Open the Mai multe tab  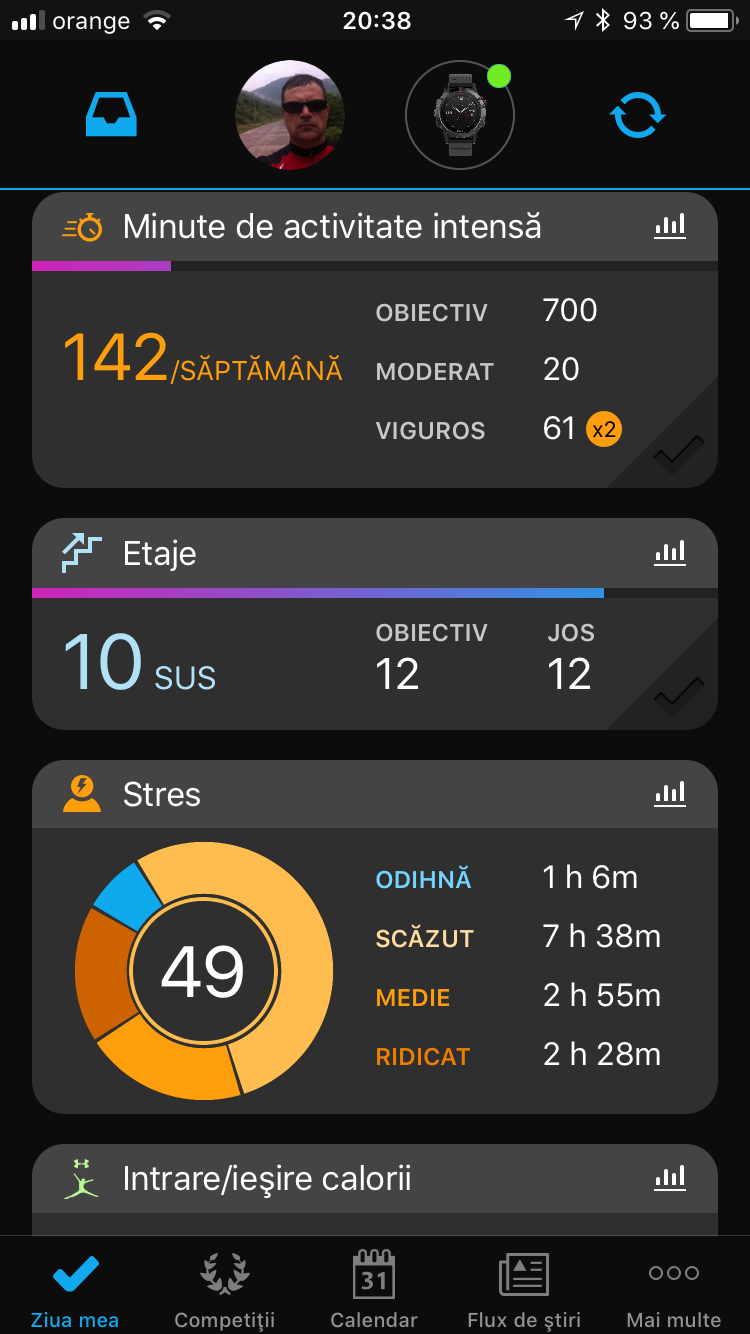[674, 1288]
